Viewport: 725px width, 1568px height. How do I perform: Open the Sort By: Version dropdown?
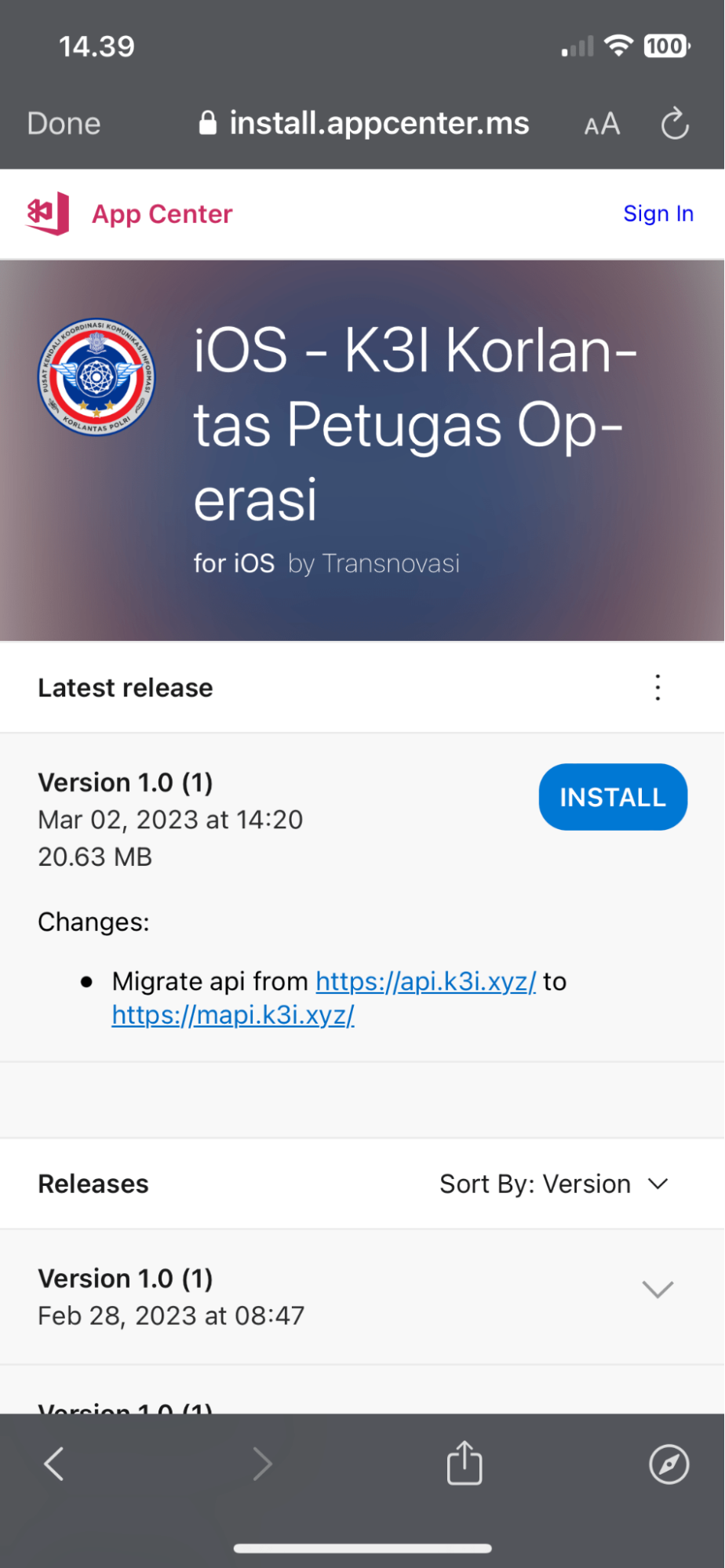pyautogui.click(x=554, y=1184)
